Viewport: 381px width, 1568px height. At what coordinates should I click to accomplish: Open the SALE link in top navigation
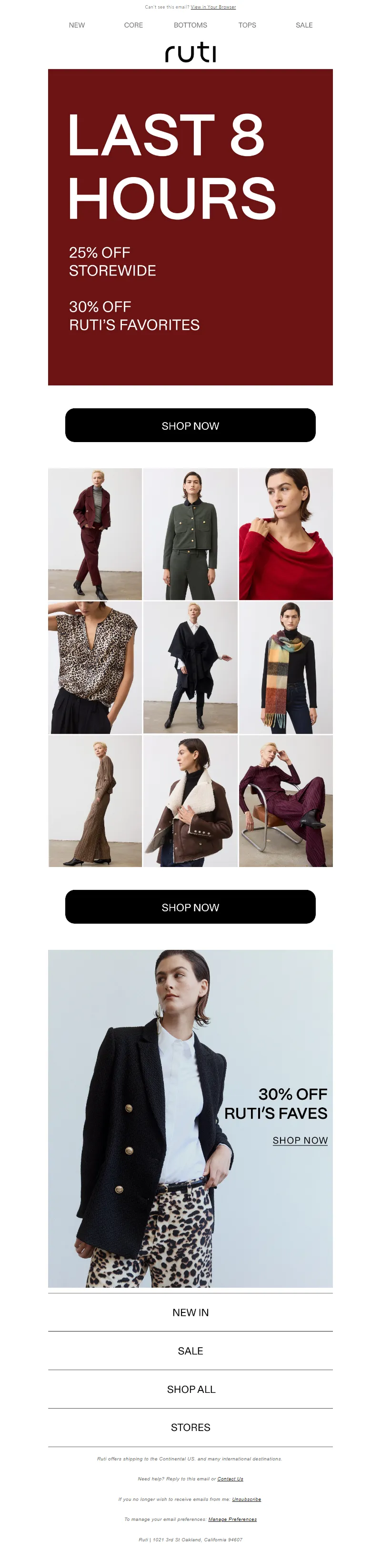coord(303,25)
